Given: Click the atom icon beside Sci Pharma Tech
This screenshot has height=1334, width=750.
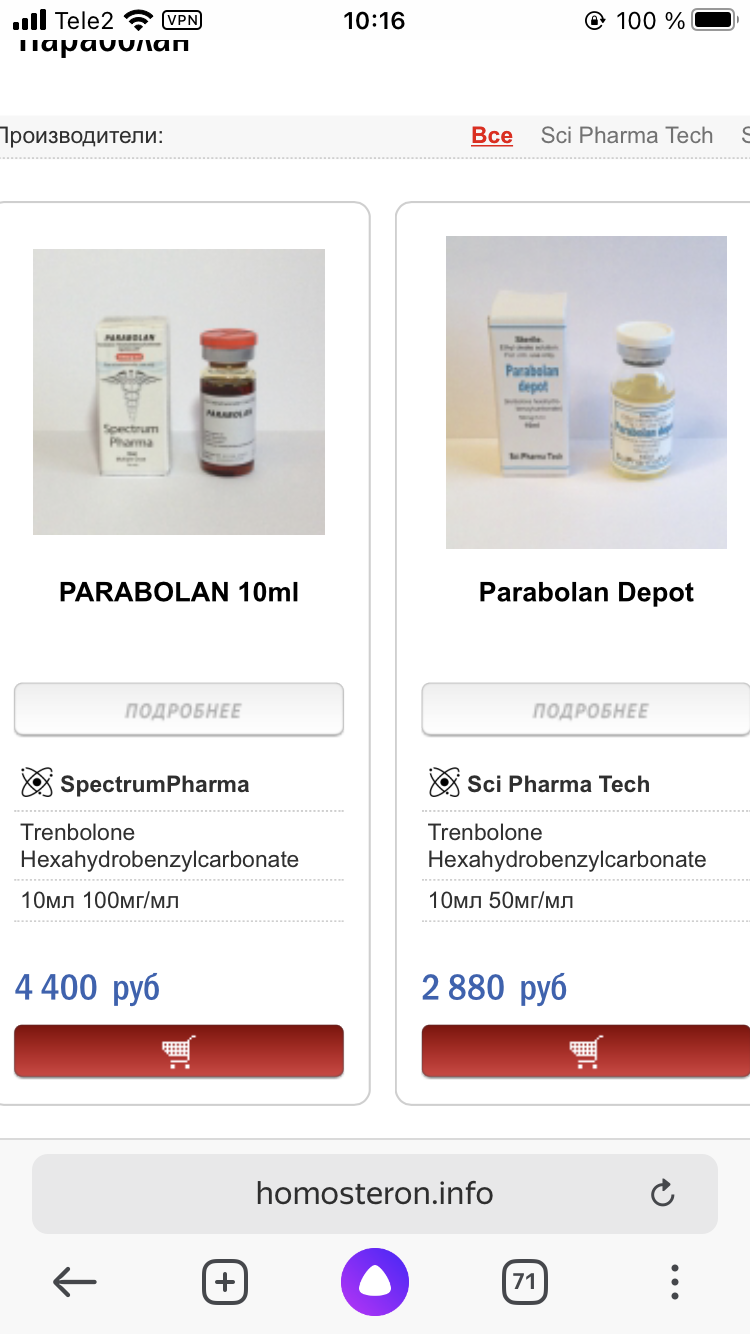Looking at the screenshot, I should 444,783.
